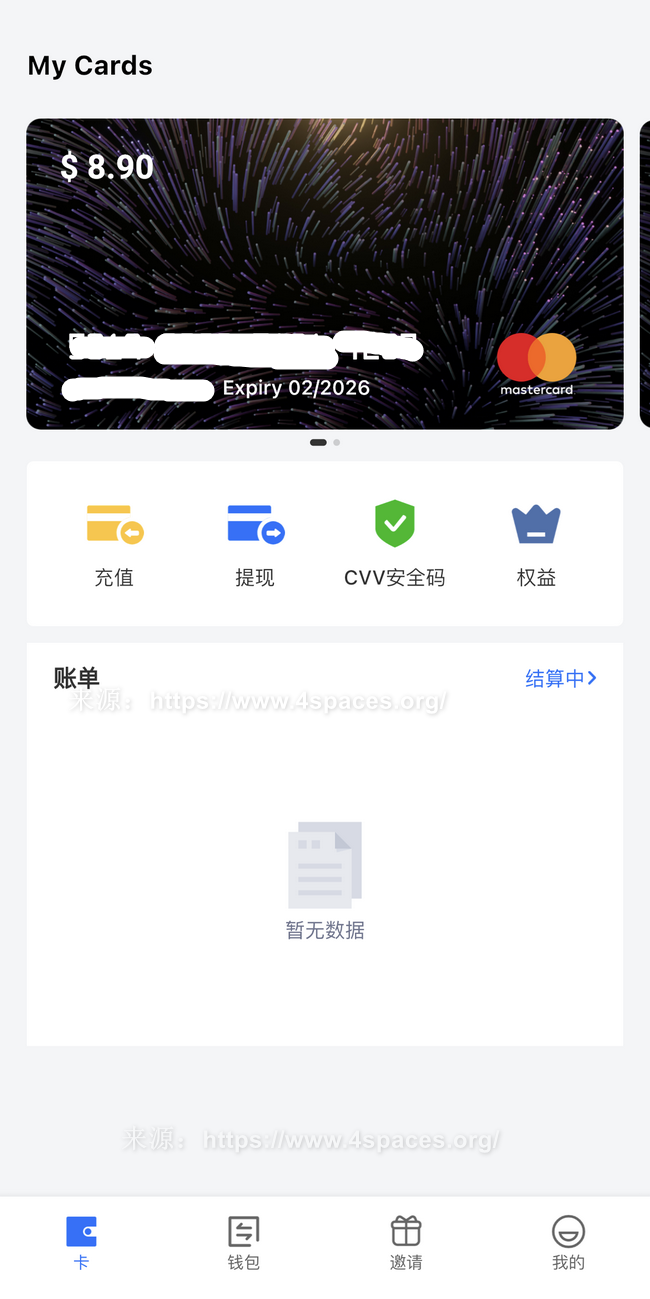Select 提现 to withdraw funds
This screenshot has height=1299, width=650.
[x=255, y=543]
